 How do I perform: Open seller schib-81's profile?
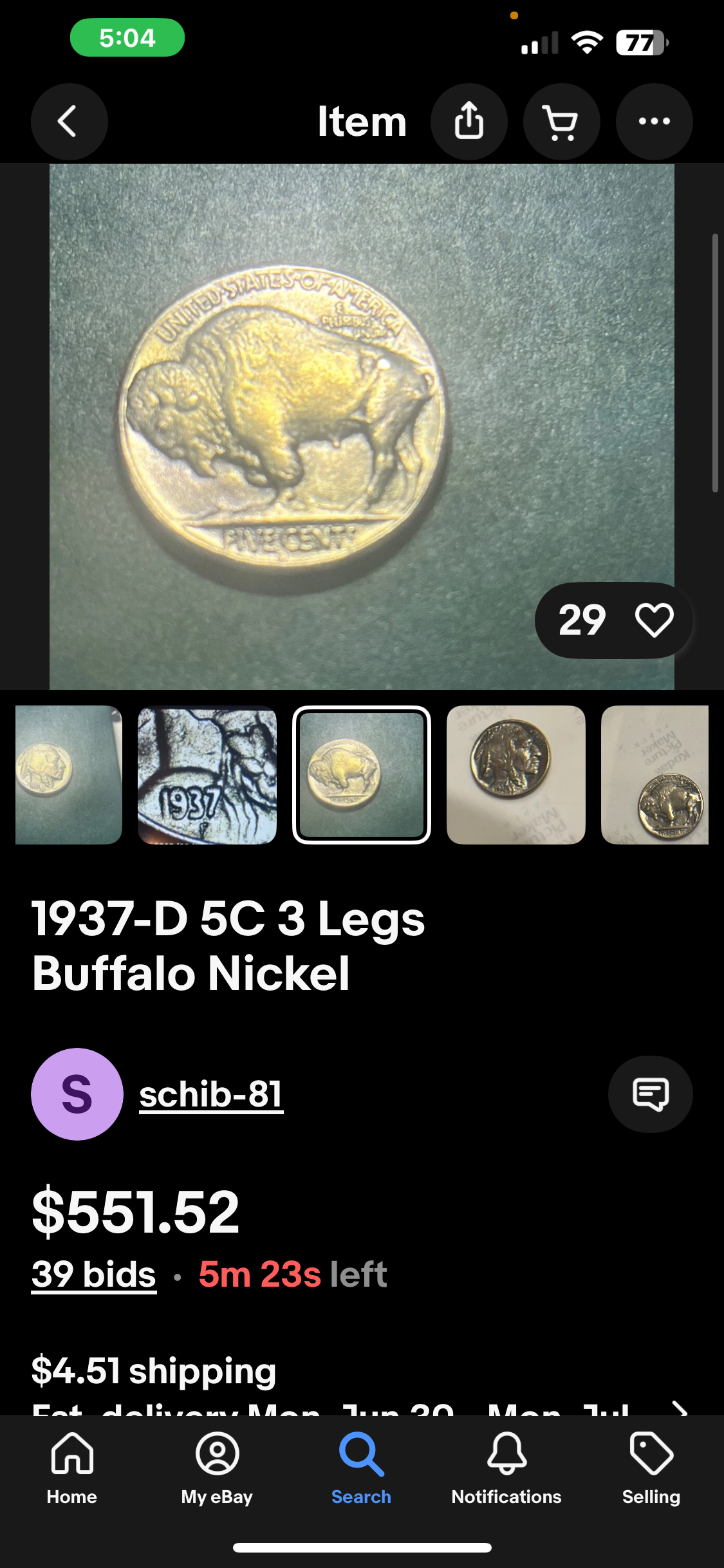click(x=211, y=1094)
